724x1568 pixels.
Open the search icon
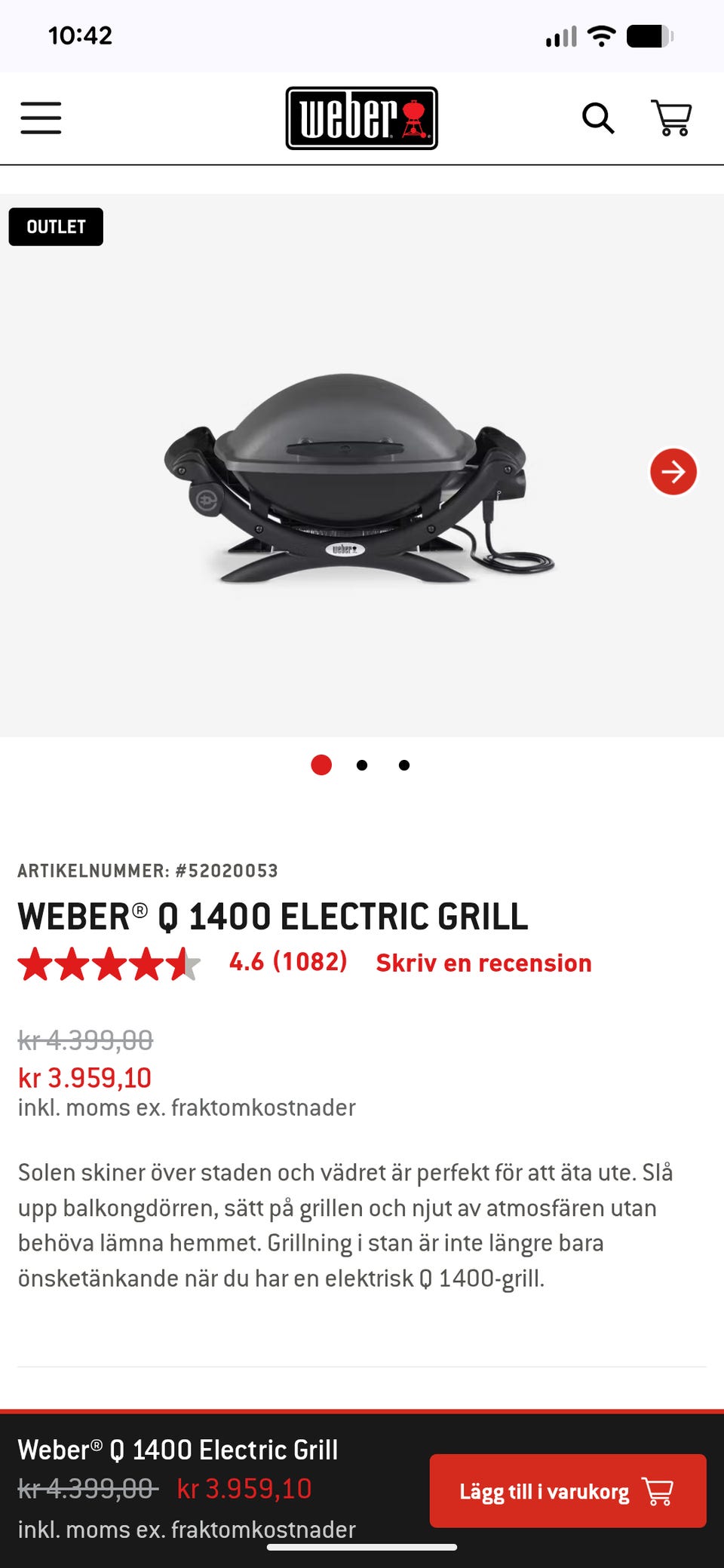598,118
